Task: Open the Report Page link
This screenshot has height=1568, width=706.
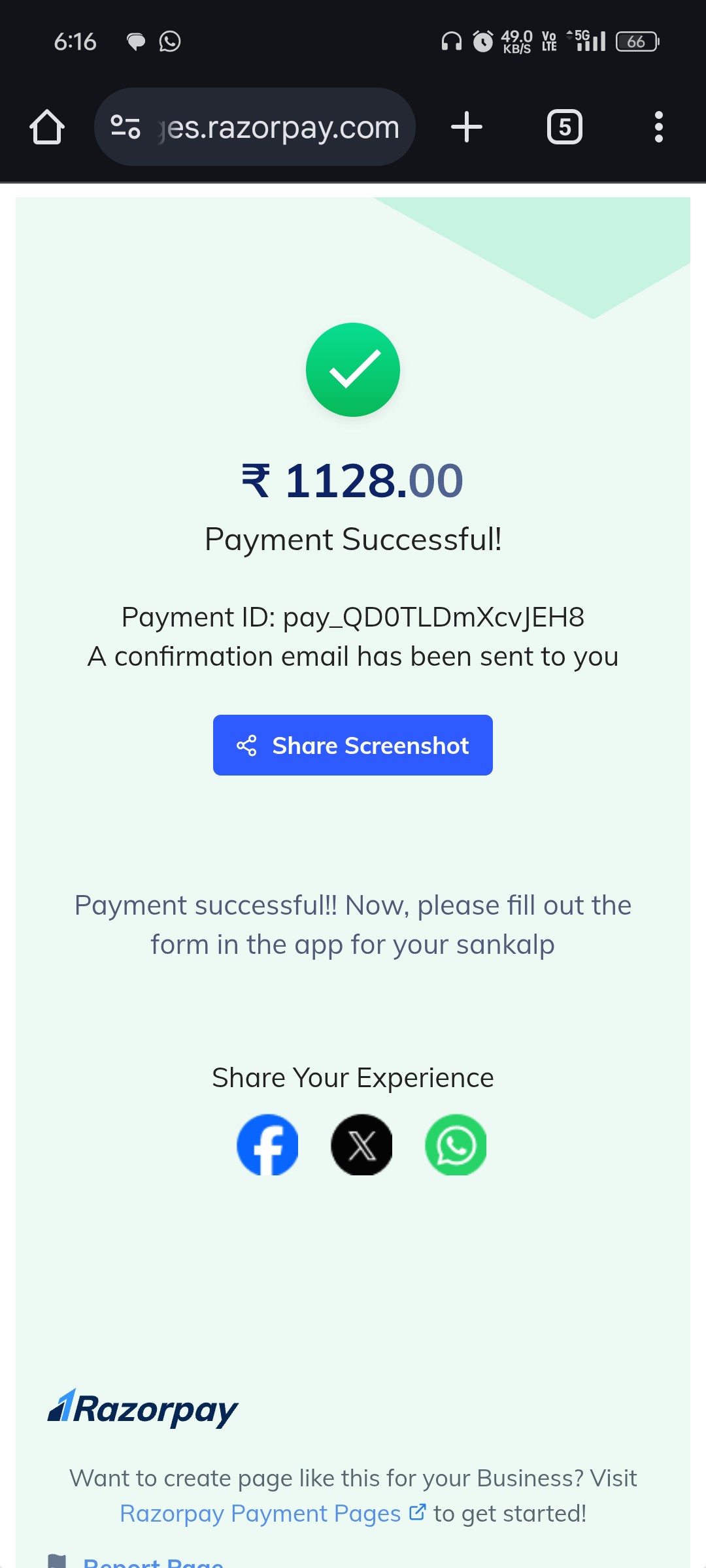Action: [x=154, y=1561]
